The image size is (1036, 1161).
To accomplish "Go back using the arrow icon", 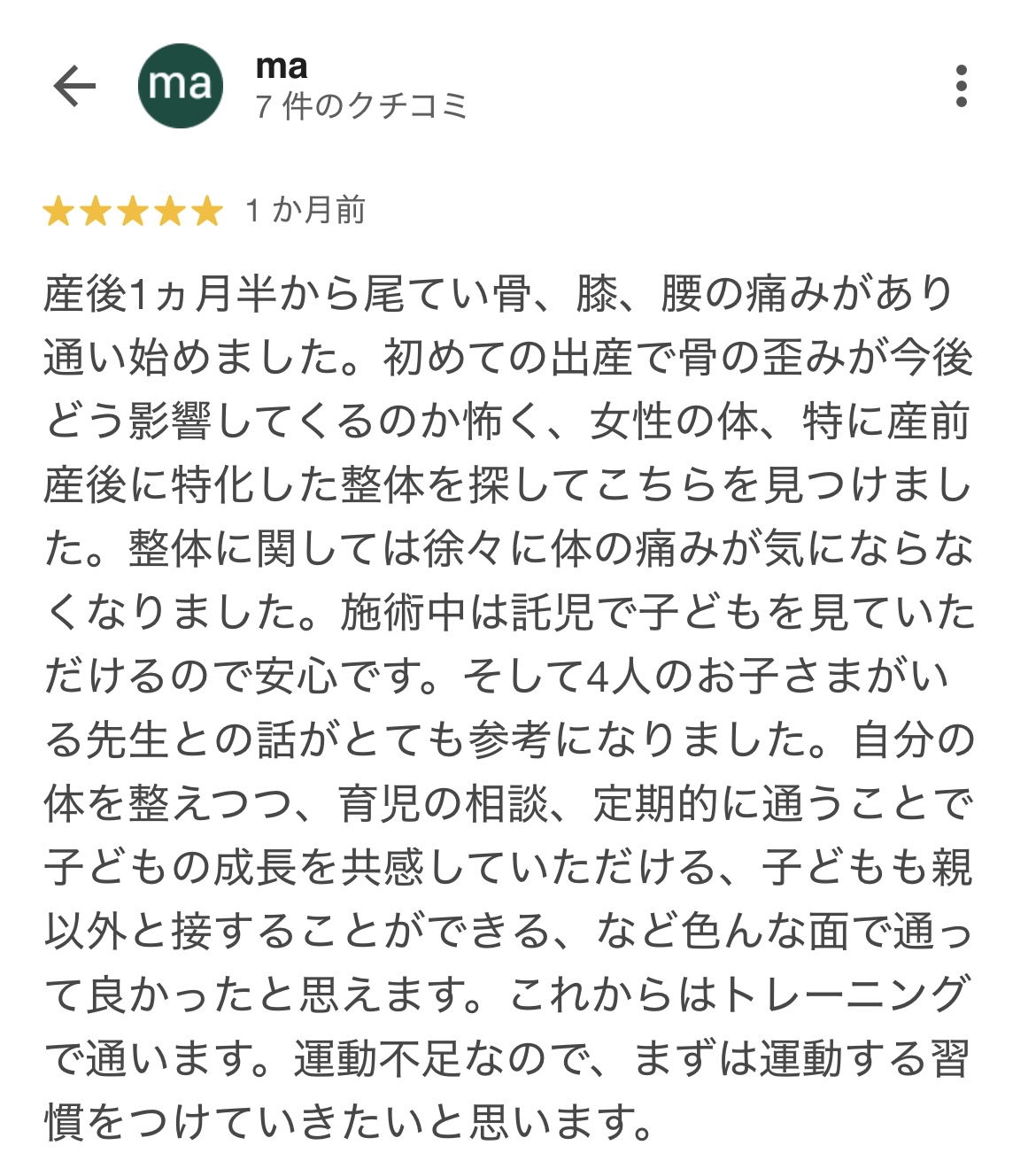I will coord(74,86).
